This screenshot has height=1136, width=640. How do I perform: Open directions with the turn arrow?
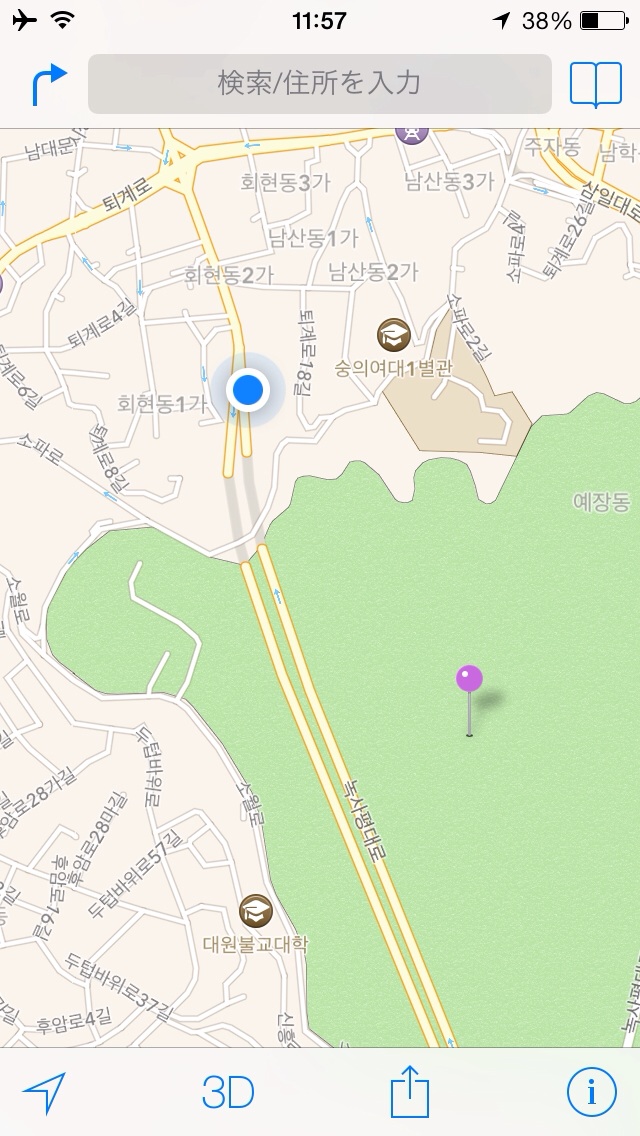[x=49, y=84]
